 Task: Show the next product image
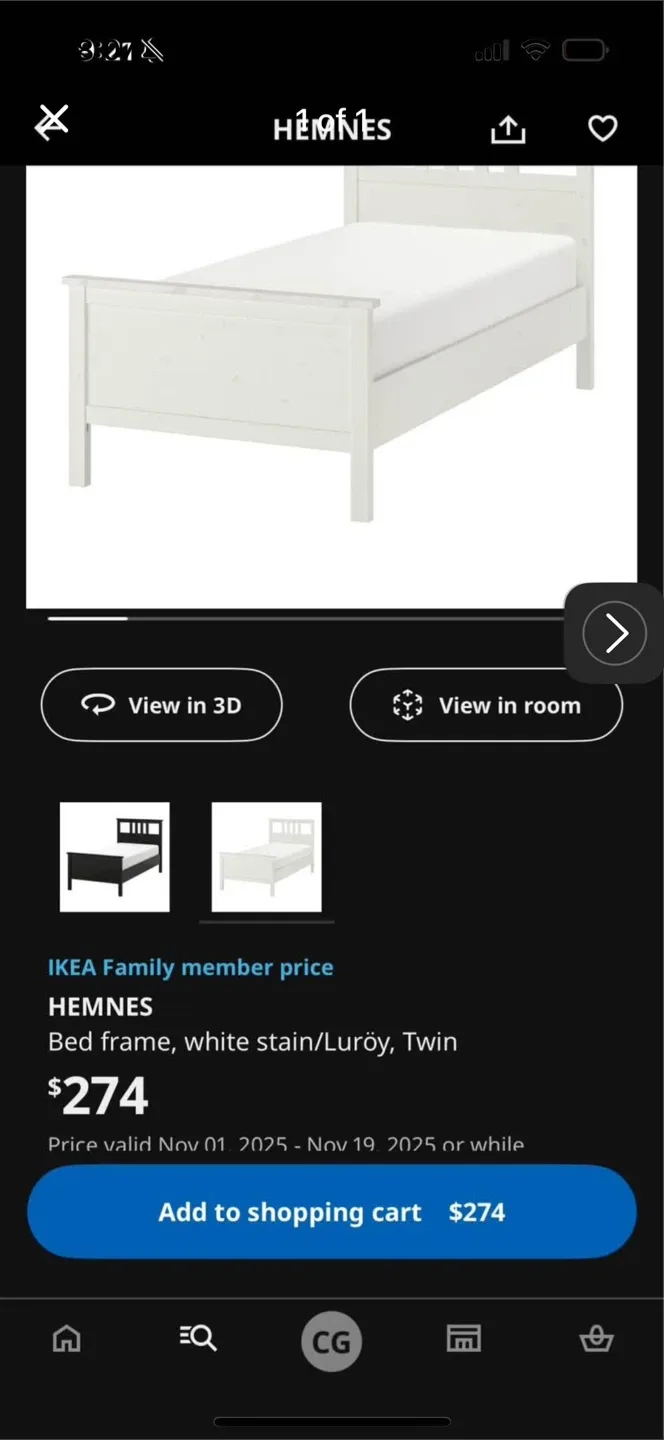[614, 633]
